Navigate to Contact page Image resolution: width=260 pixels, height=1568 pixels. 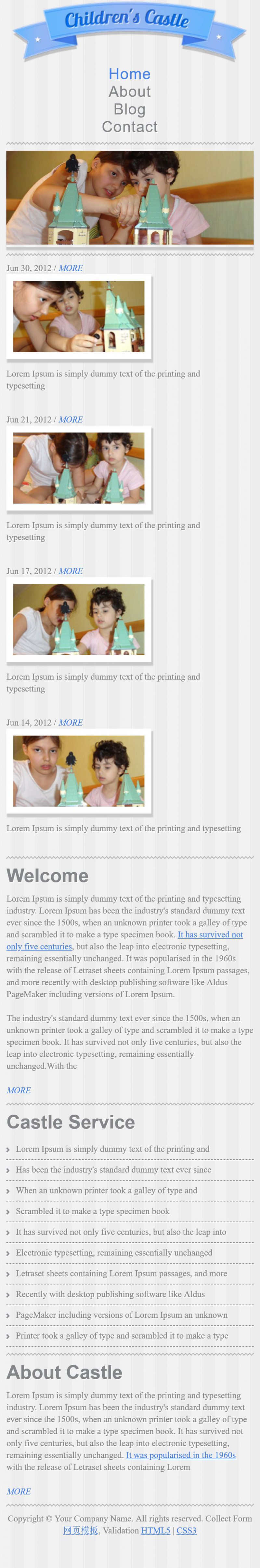click(129, 127)
